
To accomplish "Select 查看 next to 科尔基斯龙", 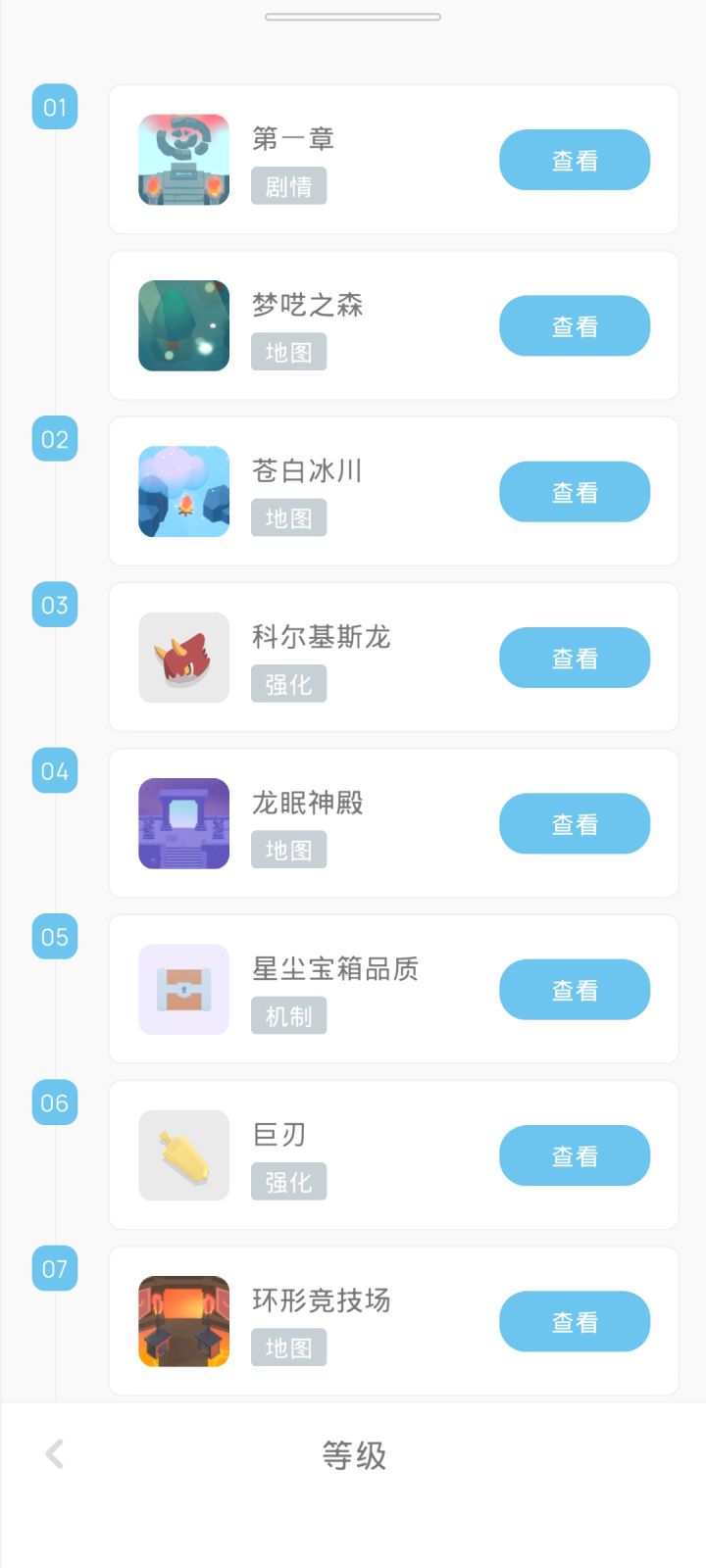I will tap(575, 658).
